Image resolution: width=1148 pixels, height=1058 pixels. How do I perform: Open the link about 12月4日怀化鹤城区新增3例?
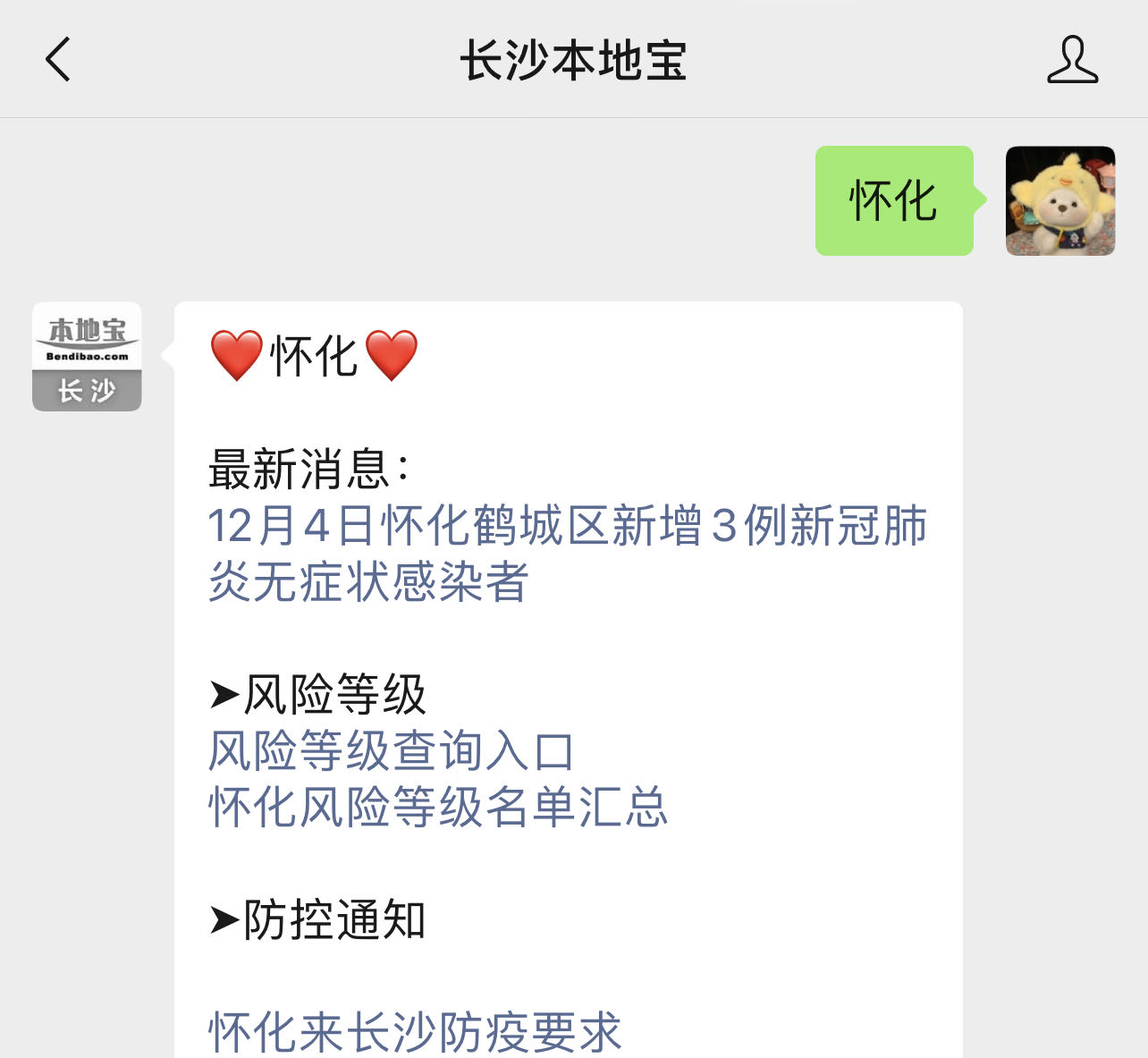pyautogui.click(x=567, y=552)
